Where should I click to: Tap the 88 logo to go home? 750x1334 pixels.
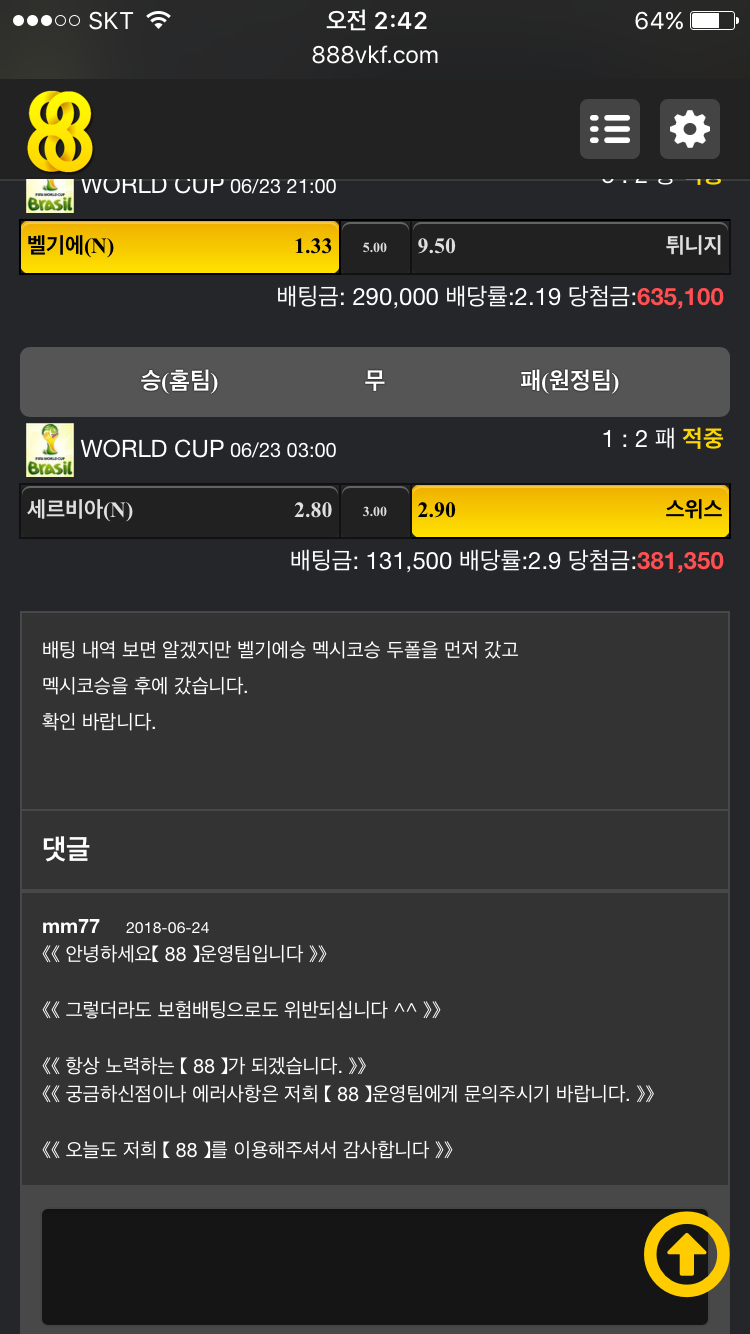60,131
